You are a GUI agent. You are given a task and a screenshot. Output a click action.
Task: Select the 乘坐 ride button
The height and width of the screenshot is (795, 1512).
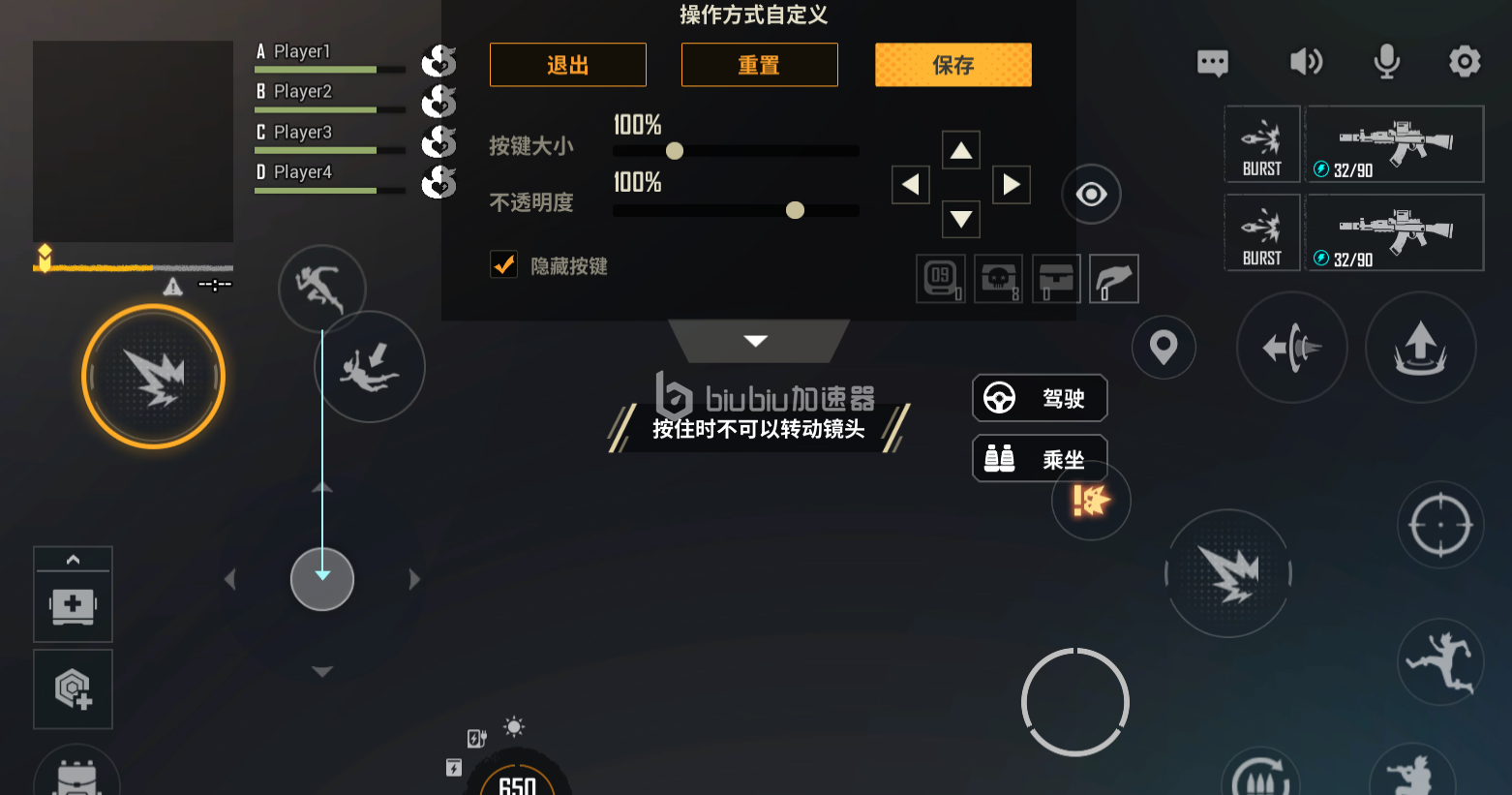1039,458
